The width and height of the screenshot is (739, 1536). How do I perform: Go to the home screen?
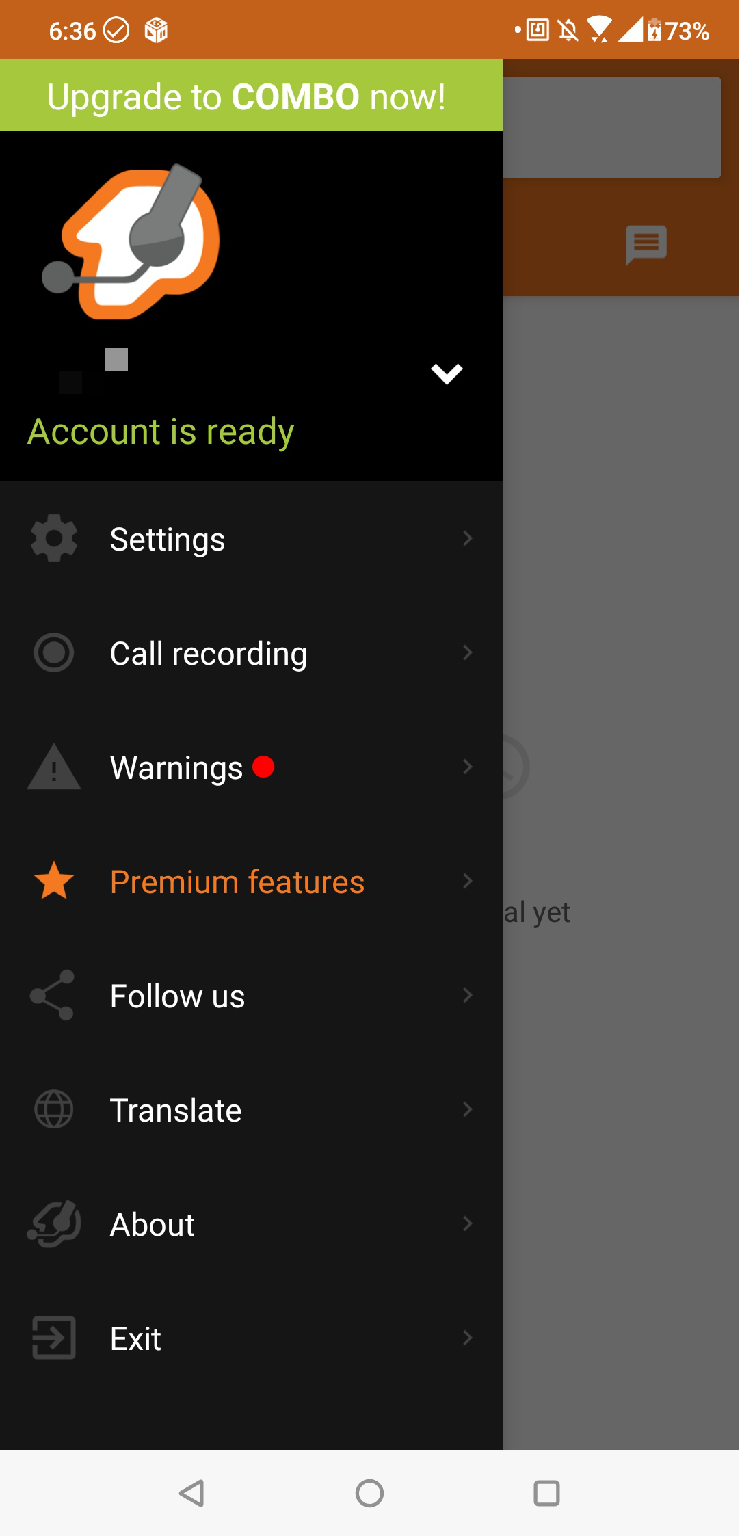369,1493
